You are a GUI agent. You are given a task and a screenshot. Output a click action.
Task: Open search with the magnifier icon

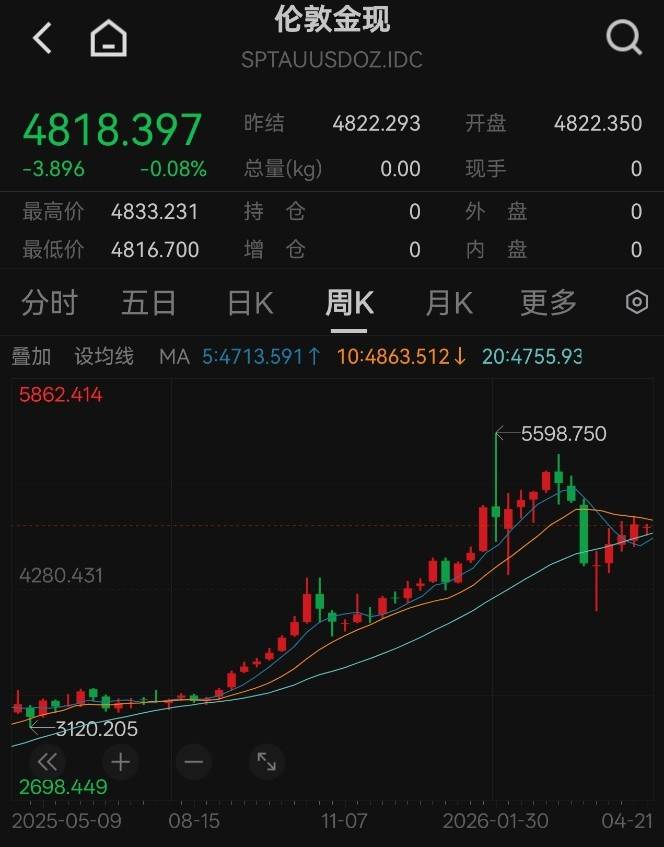[624, 39]
